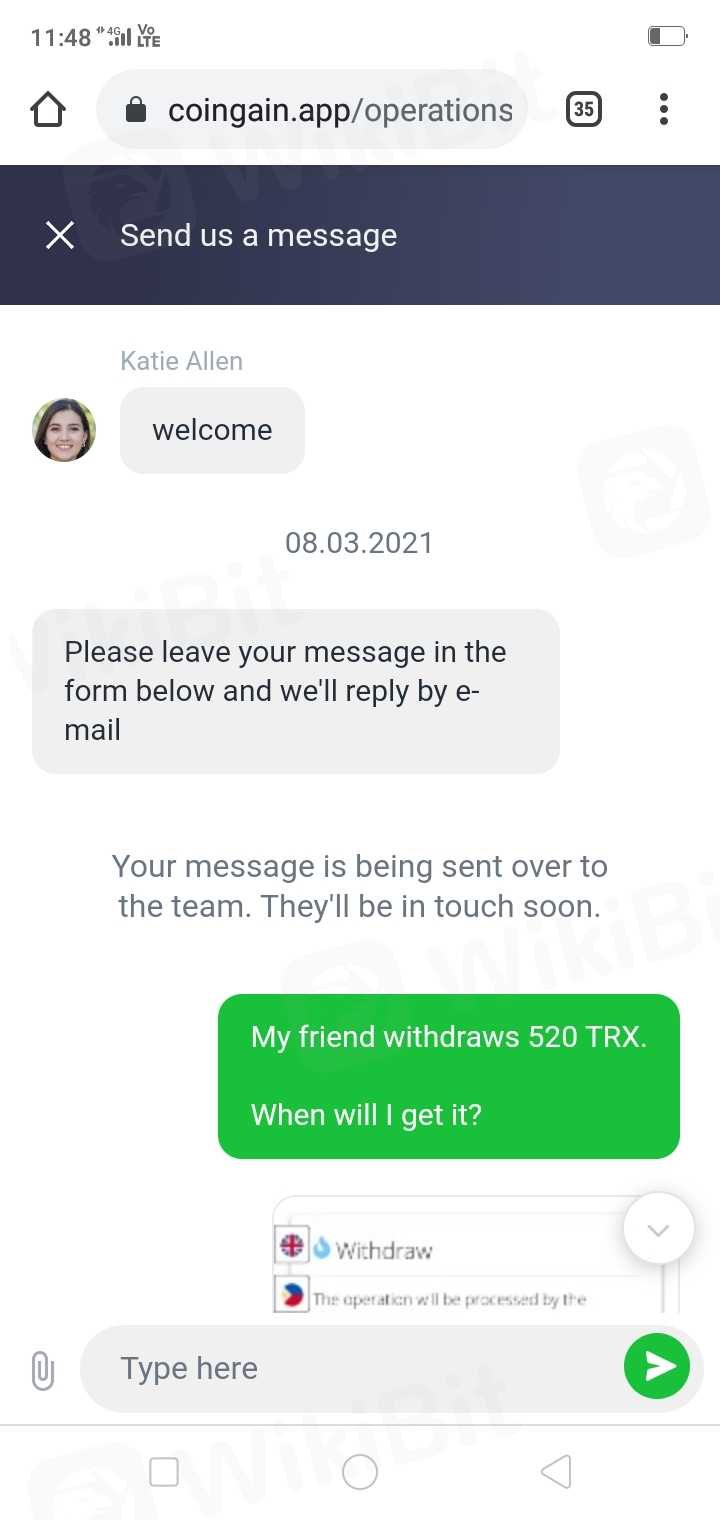Open the browser tab switcher showing 35
The image size is (720, 1520).
point(584,109)
